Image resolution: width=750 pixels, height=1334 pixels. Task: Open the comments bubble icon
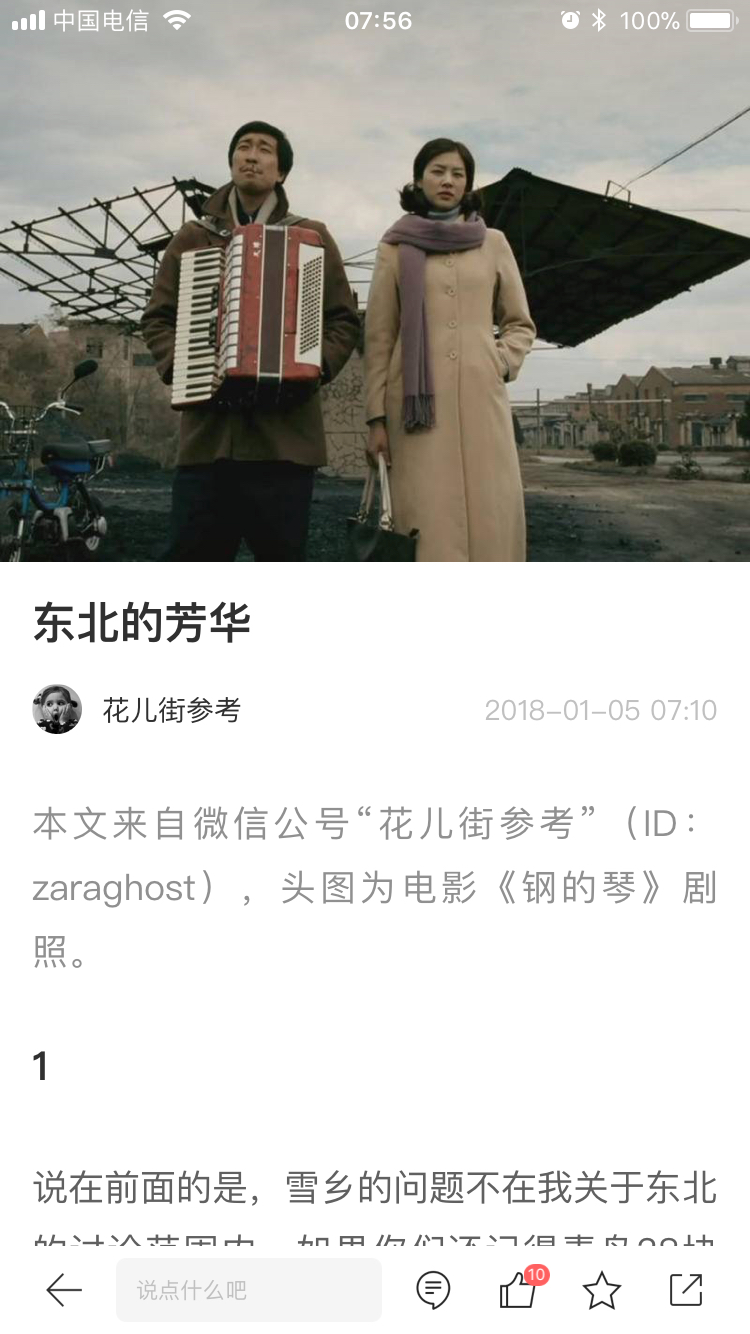[433, 1290]
